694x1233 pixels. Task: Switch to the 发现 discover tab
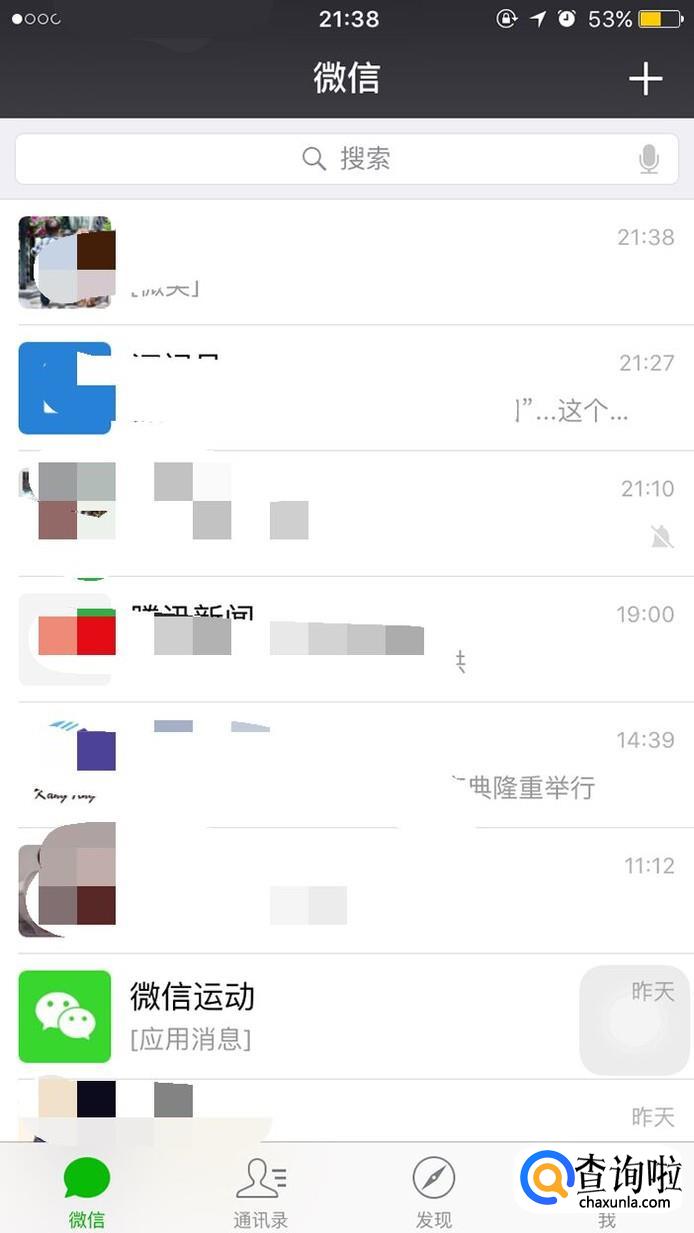[x=434, y=1192]
